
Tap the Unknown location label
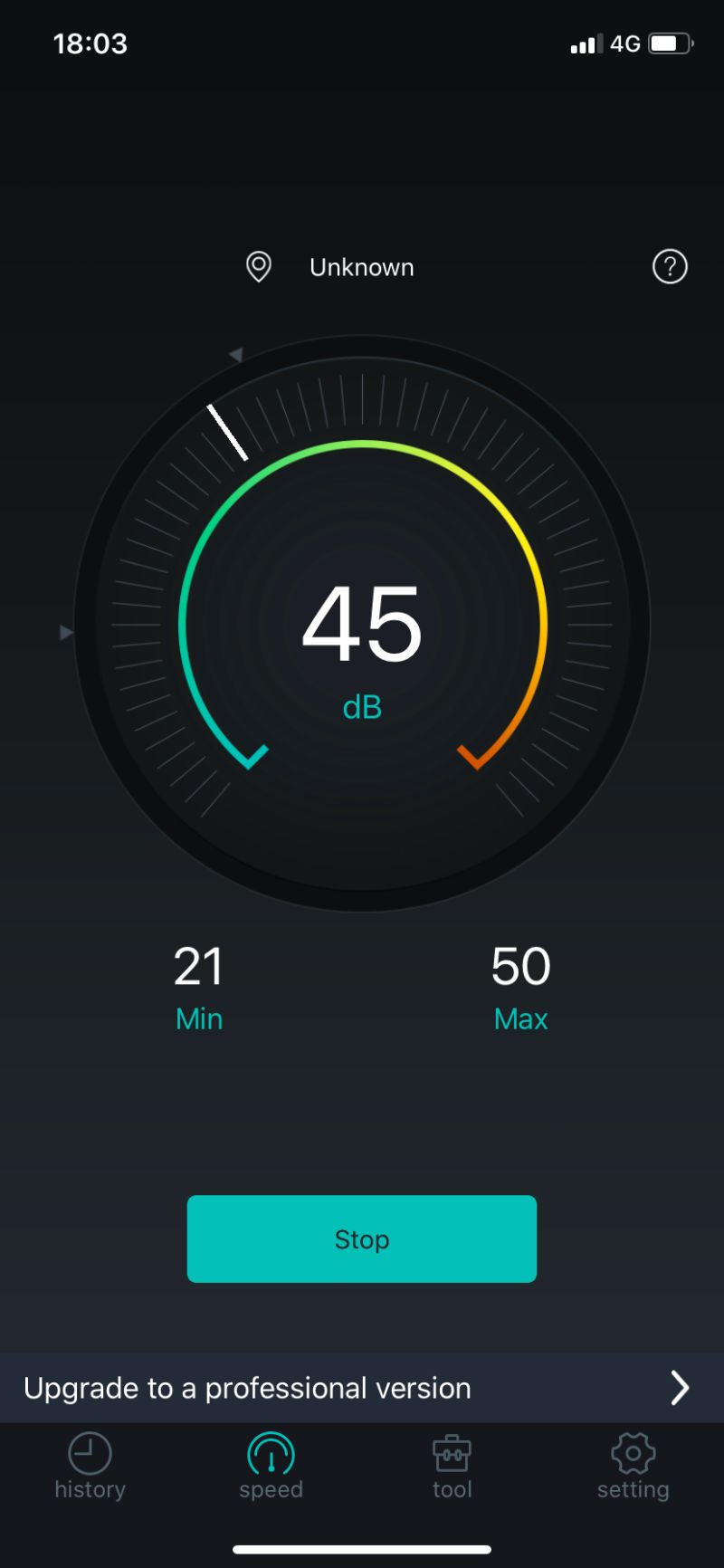pos(361,268)
